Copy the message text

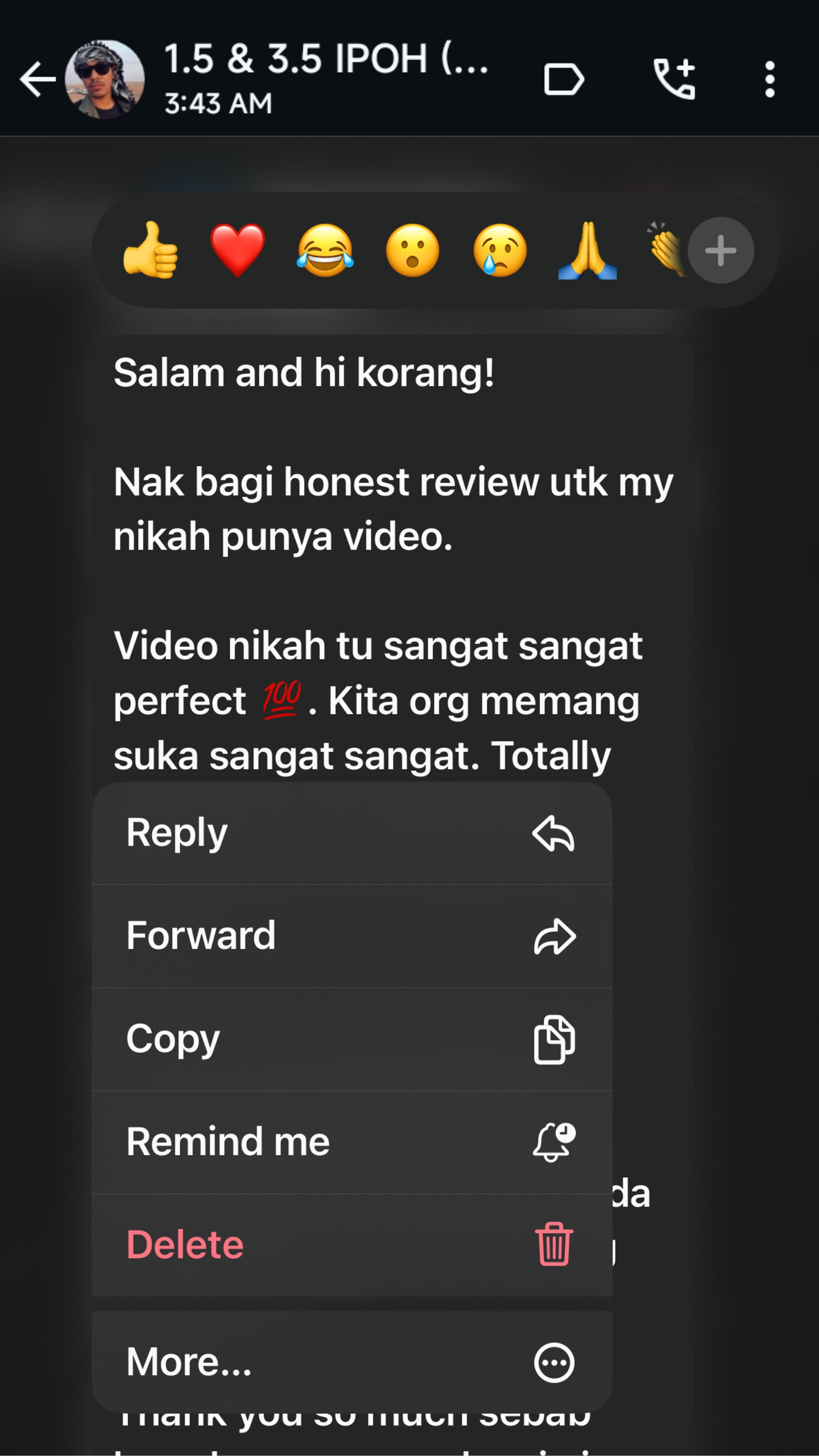point(352,1040)
